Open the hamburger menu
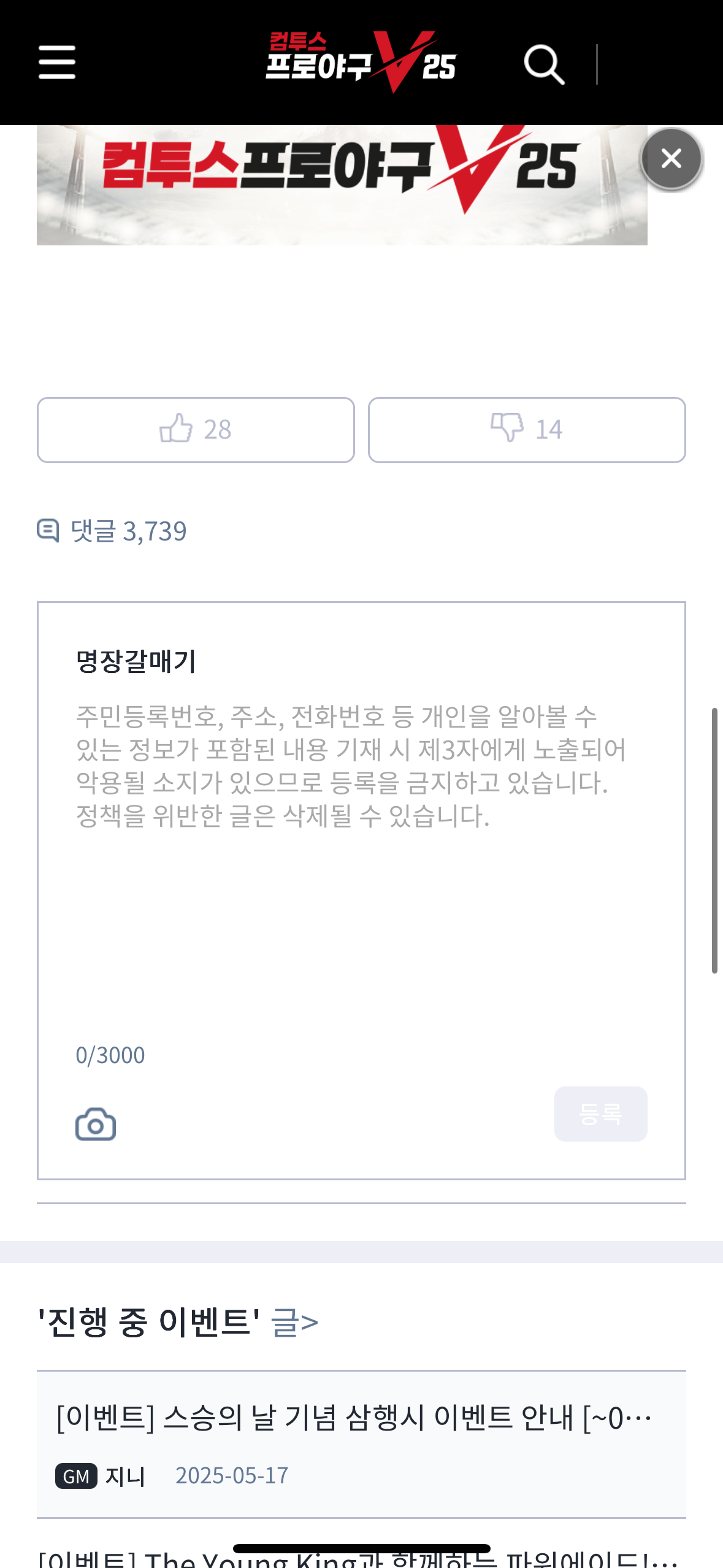The height and width of the screenshot is (1568, 723). coord(56,63)
